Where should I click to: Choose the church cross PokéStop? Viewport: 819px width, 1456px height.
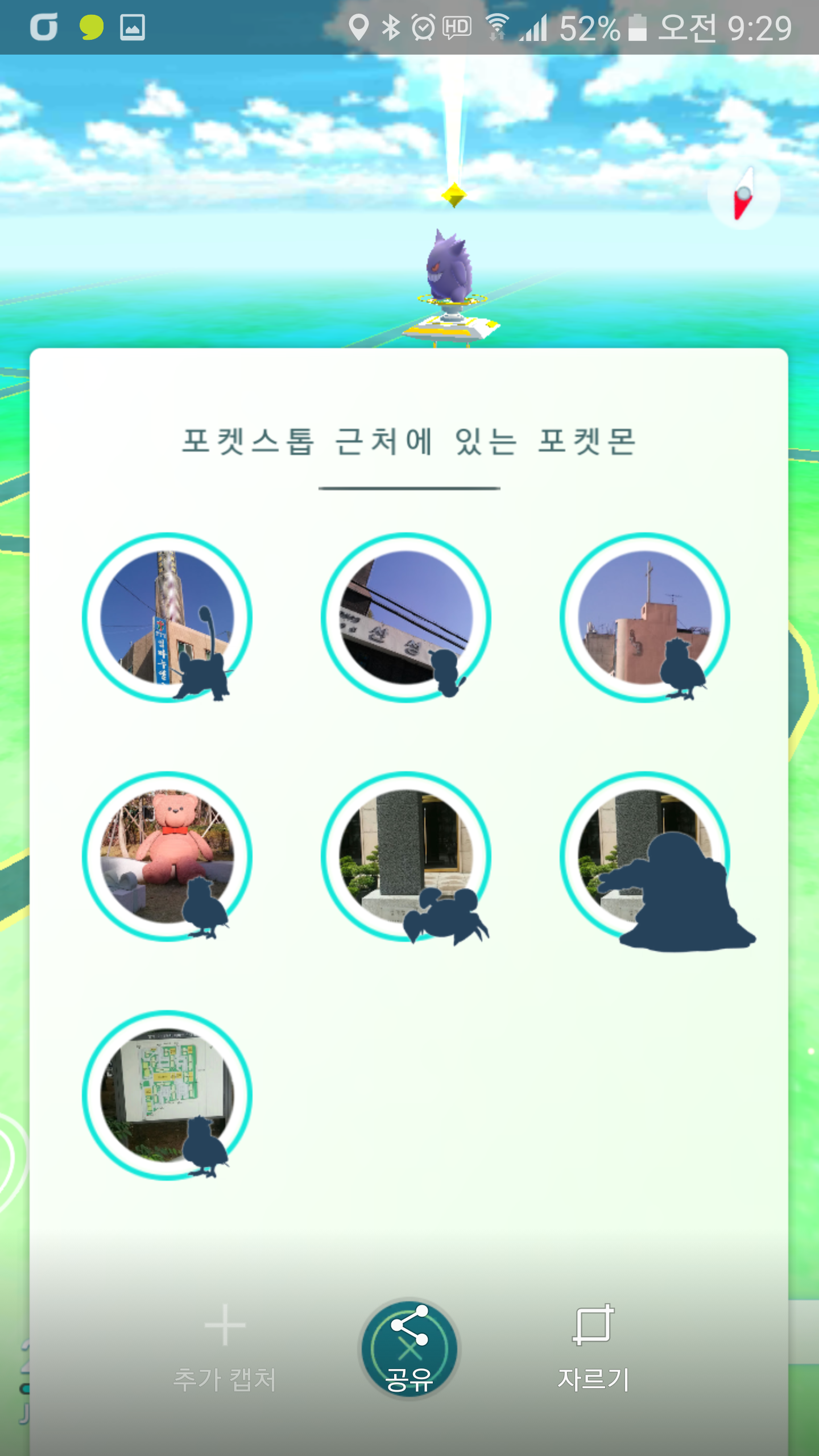point(645,618)
